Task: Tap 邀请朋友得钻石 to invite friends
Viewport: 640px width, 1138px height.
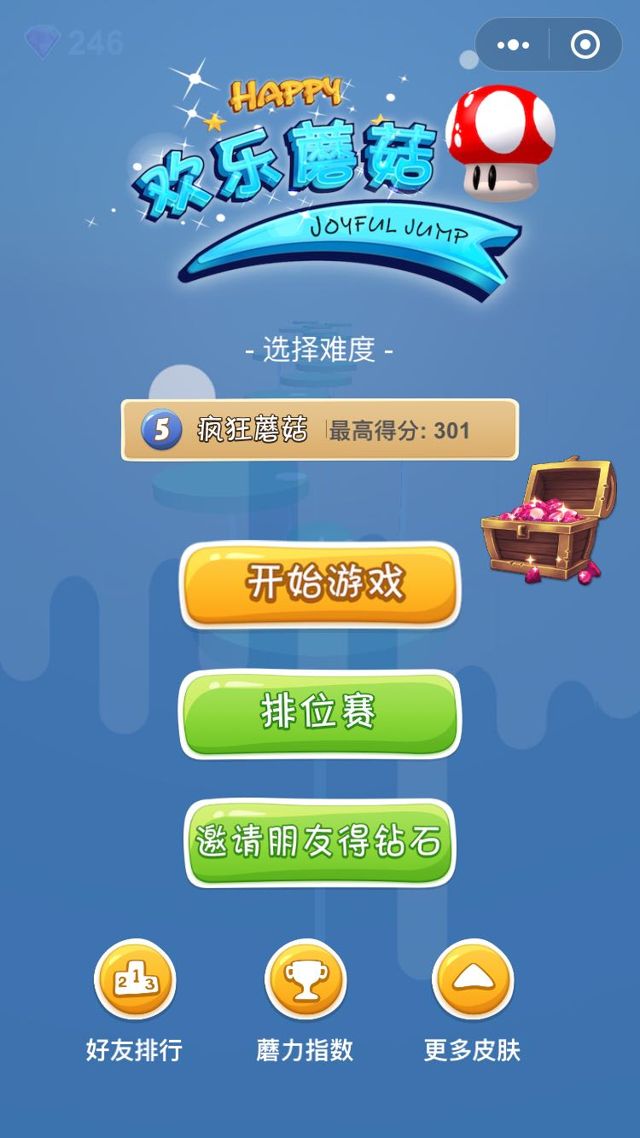Action: tap(320, 842)
